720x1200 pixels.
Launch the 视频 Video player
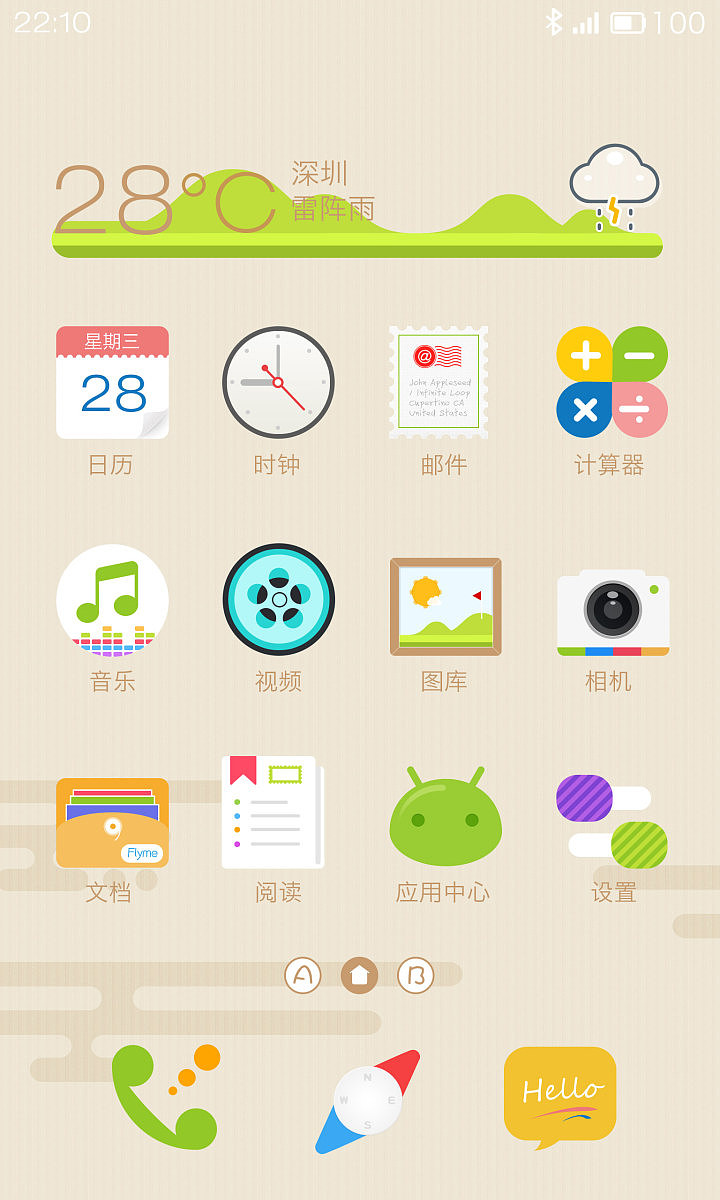point(278,600)
